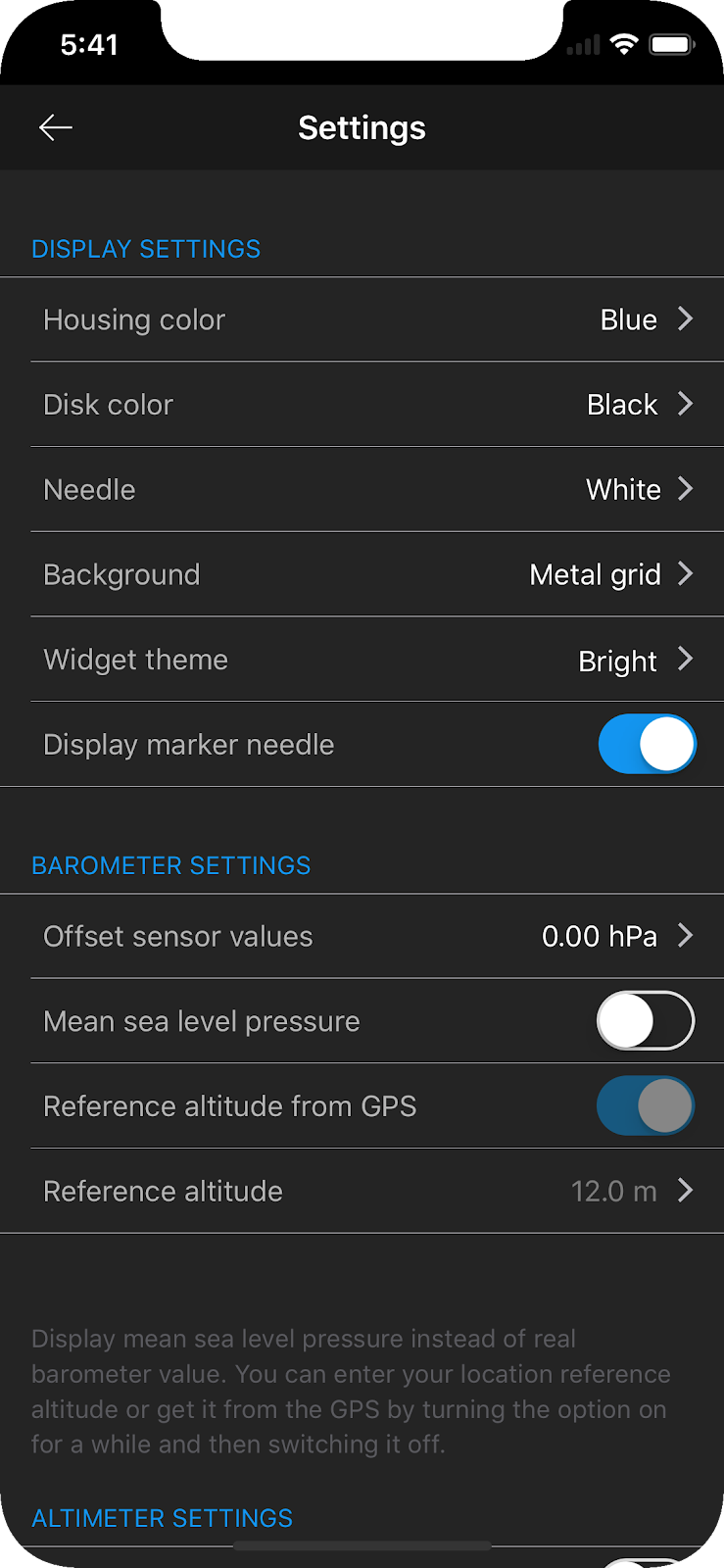Image resolution: width=724 pixels, height=1568 pixels.
Task: Enable Mean sea level pressure
Action: [x=646, y=1021]
